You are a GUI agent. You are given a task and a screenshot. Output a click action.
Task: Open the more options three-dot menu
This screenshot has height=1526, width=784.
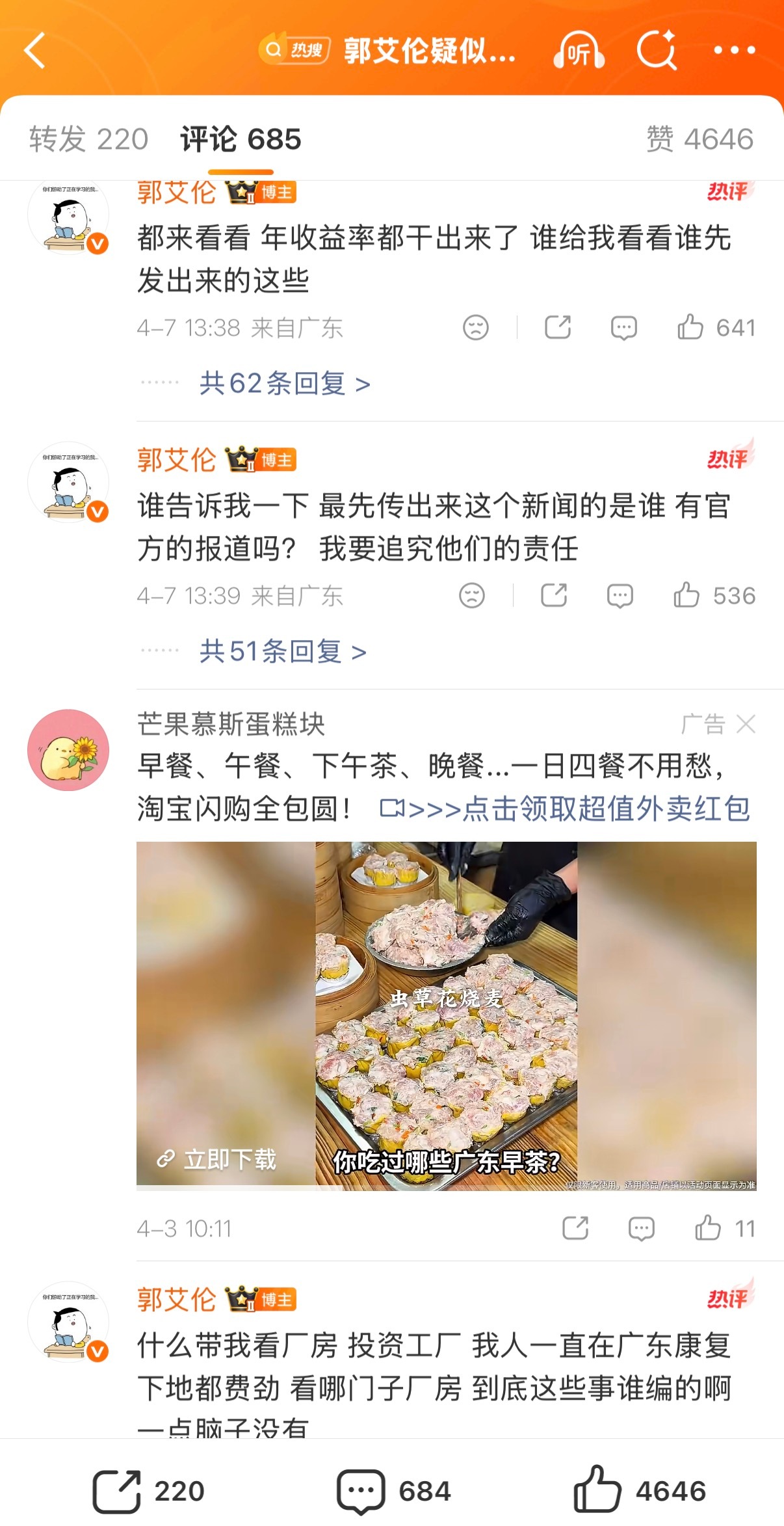[737, 51]
